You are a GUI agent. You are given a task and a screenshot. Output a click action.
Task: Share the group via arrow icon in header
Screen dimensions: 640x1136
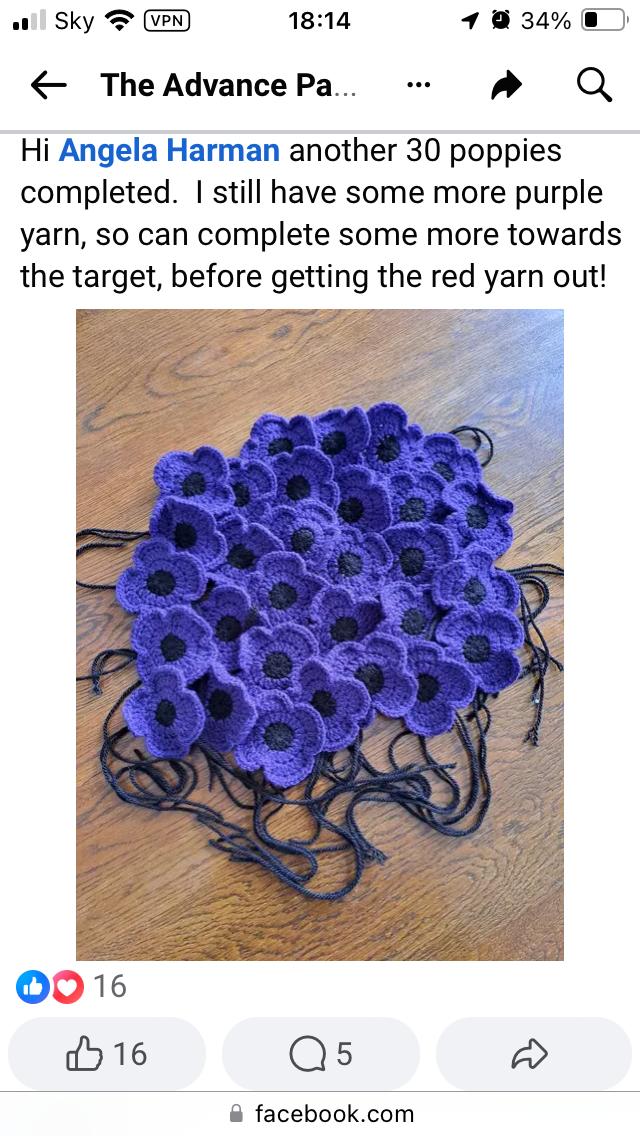click(507, 86)
